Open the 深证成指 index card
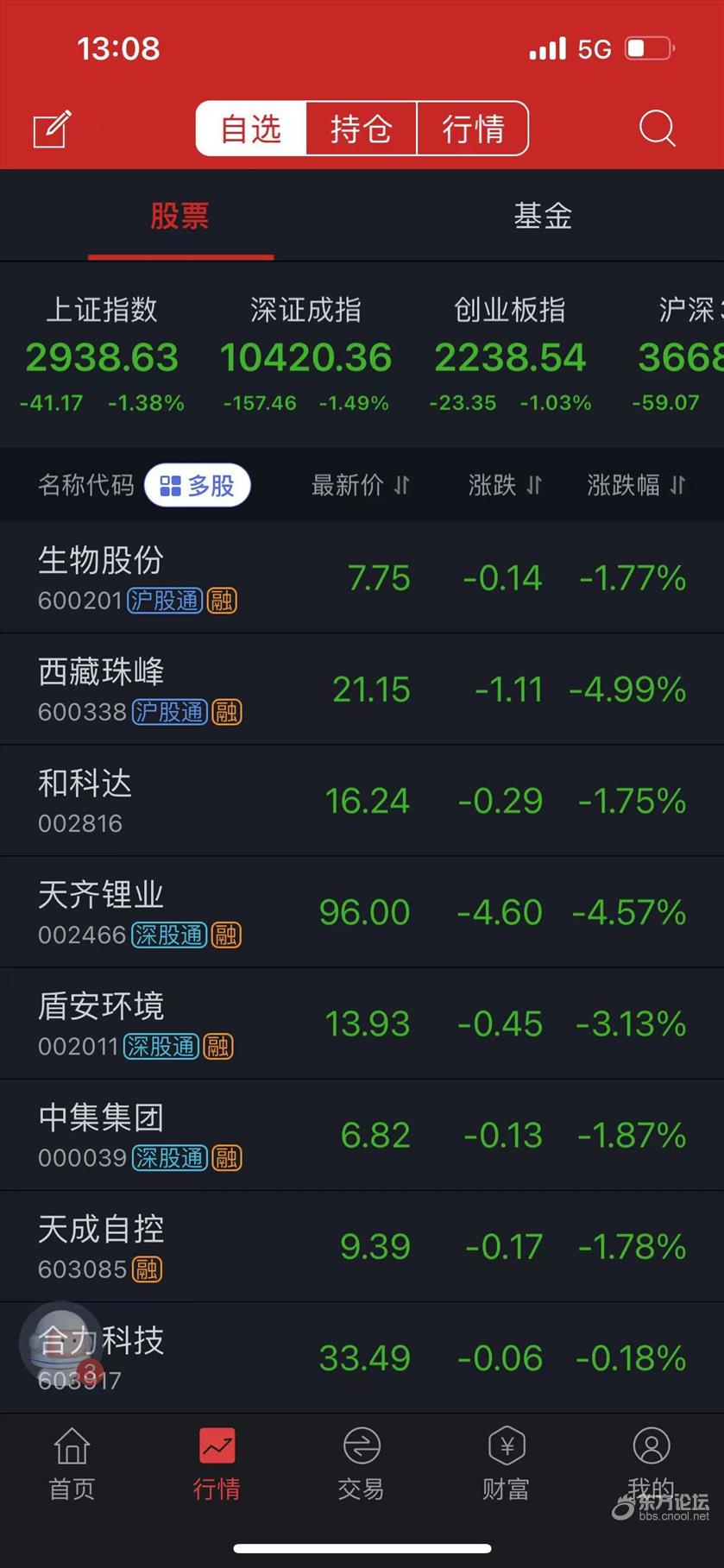The height and width of the screenshot is (1568, 724). pos(306,354)
